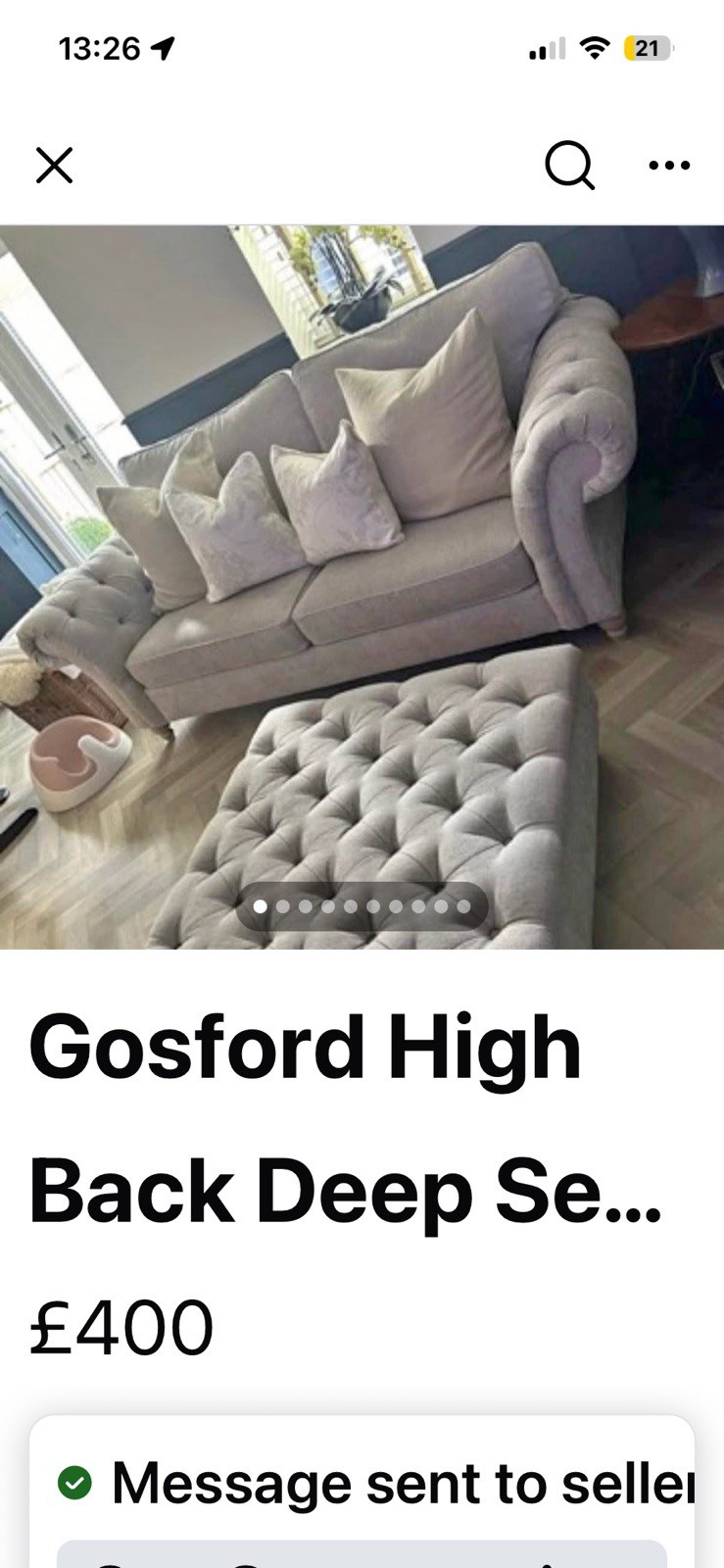Image resolution: width=724 pixels, height=1568 pixels.
Task: Open search with the magnifier icon
Action: (569, 165)
